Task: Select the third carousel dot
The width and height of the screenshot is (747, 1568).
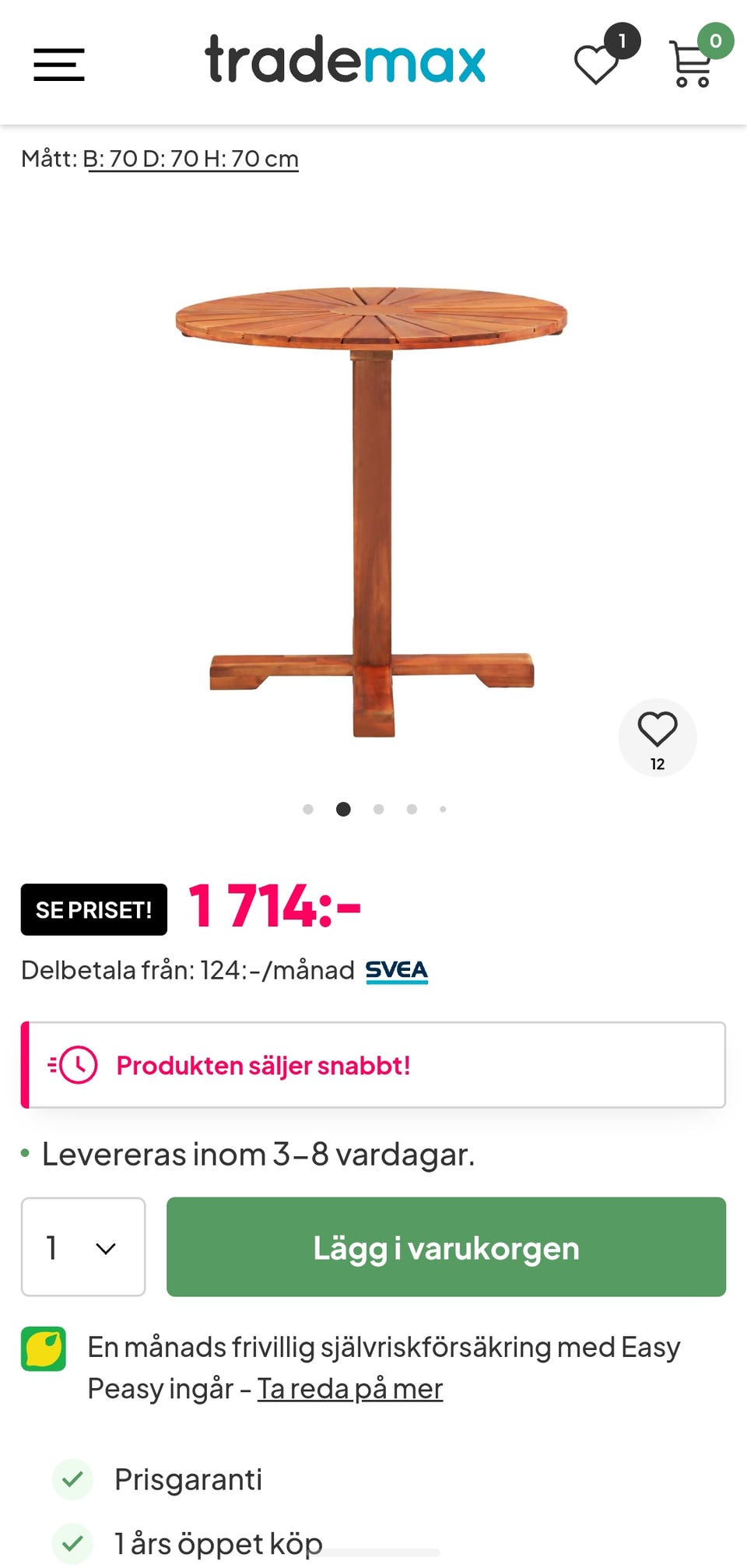Action: (x=377, y=810)
